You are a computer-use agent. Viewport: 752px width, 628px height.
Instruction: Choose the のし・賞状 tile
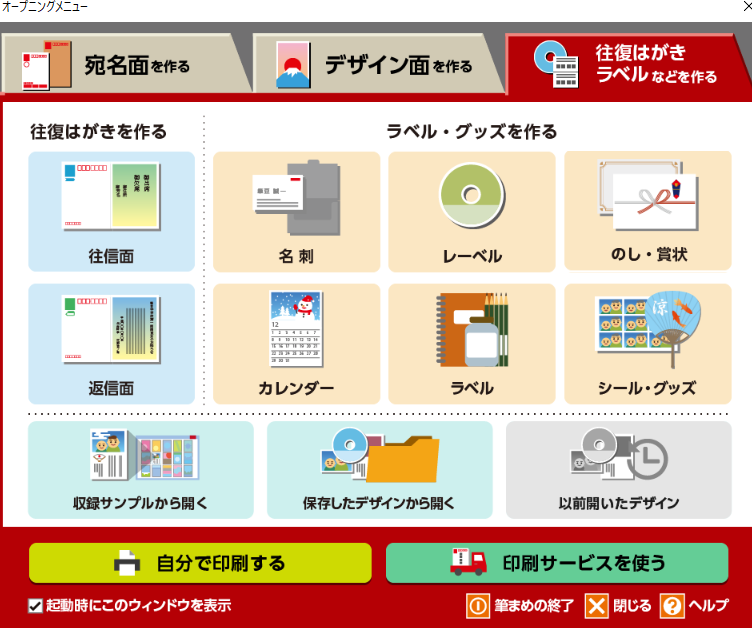tap(648, 211)
